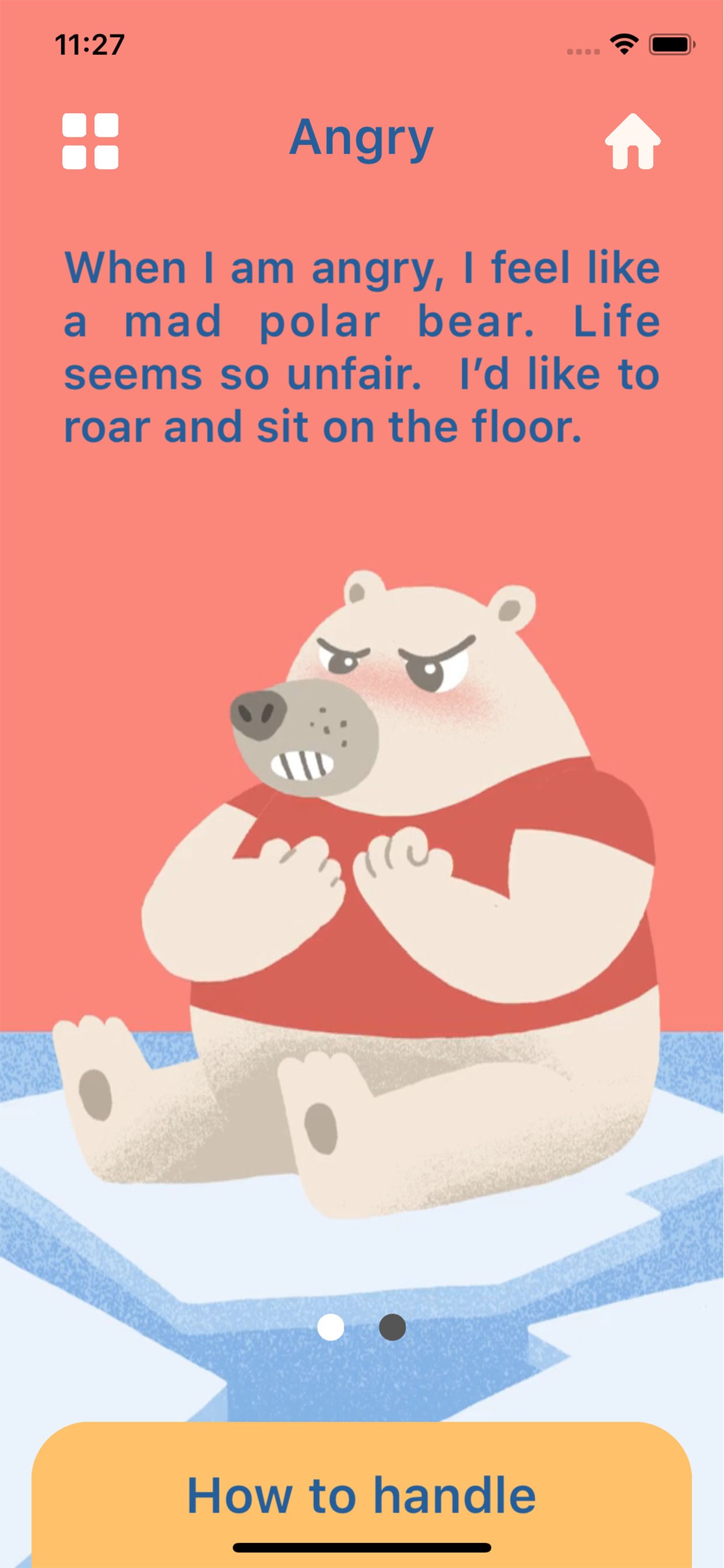Jump to the second page dot

pyautogui.click(x=392, y=1326)
